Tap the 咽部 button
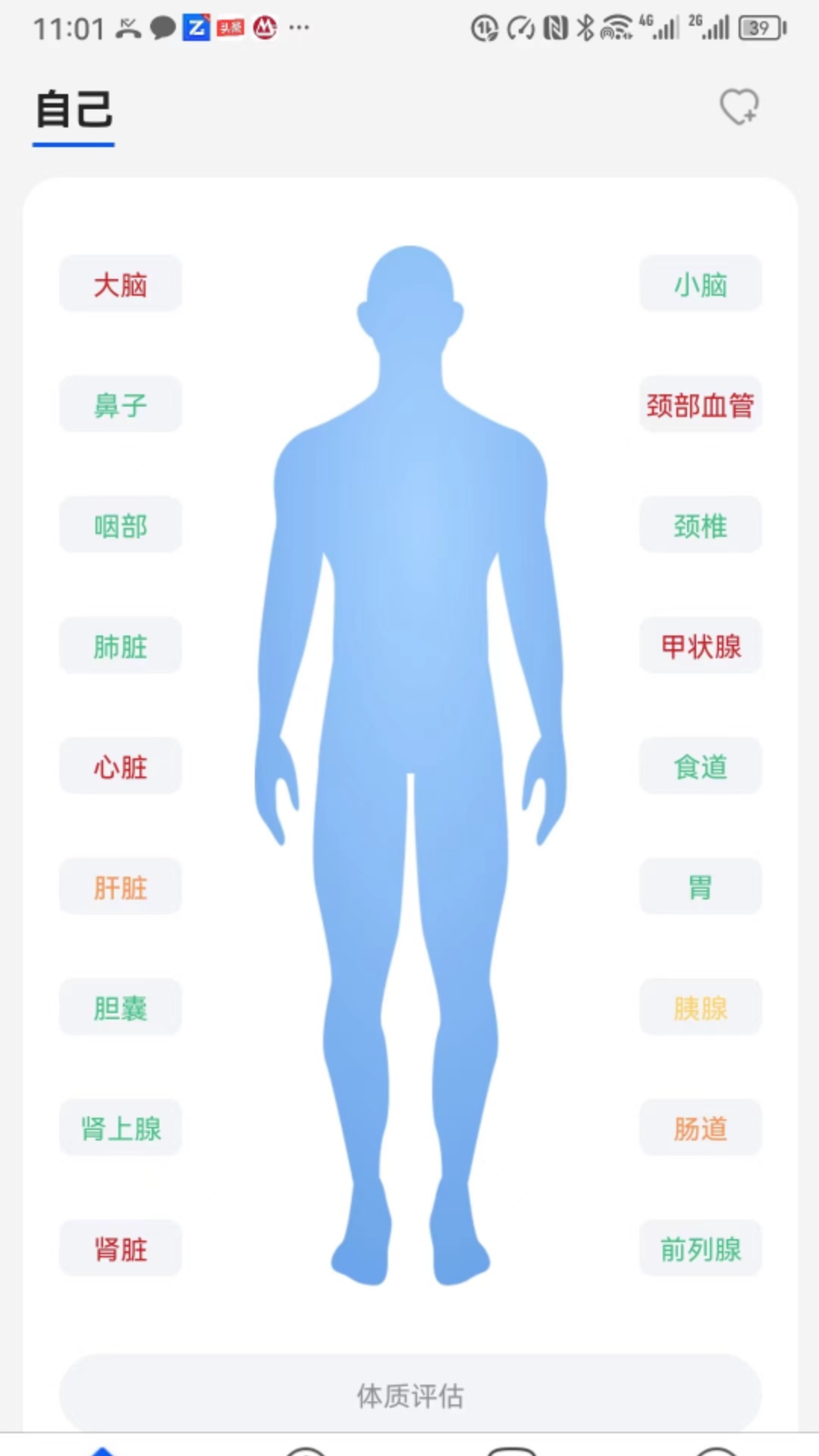Image resolution: width=819 pixels, height=1456 pixels. point(121,526)
